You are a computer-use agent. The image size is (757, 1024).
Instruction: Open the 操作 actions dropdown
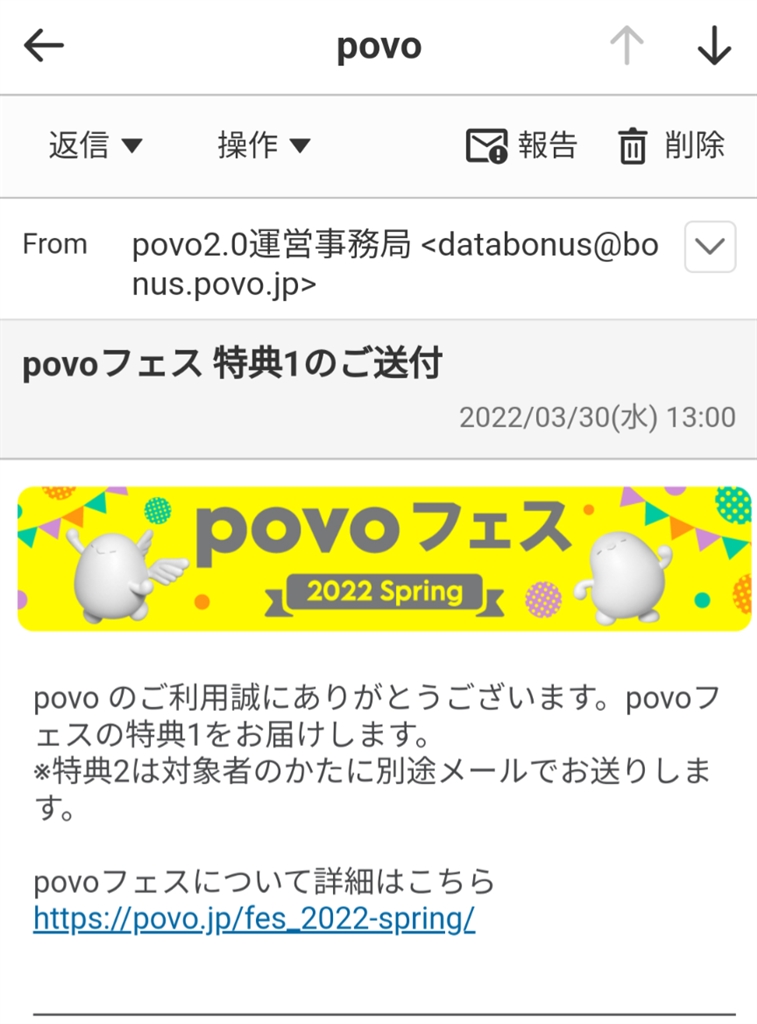tap(264, 146)
